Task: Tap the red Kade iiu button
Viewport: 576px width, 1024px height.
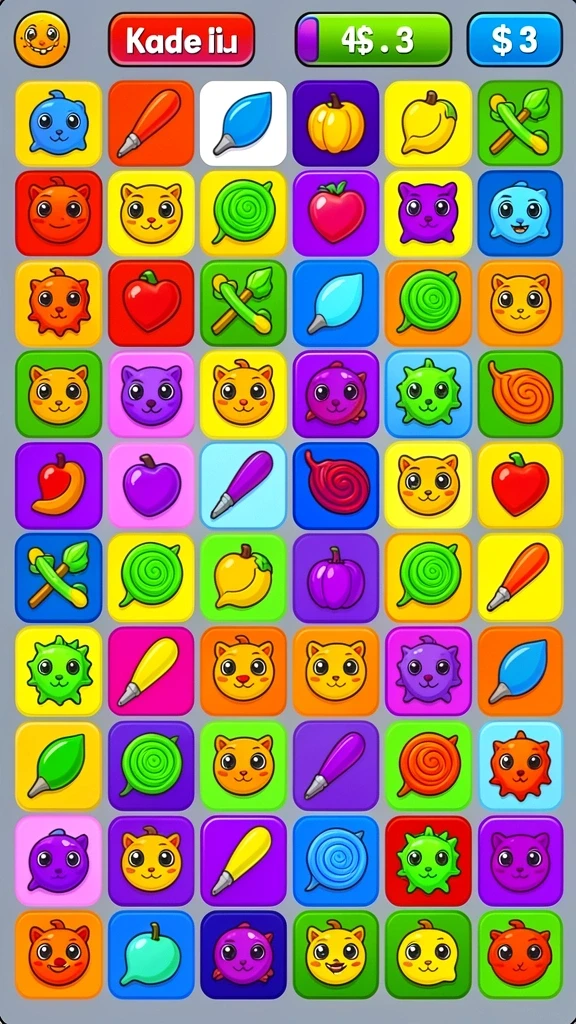Action: coord(182,40)
